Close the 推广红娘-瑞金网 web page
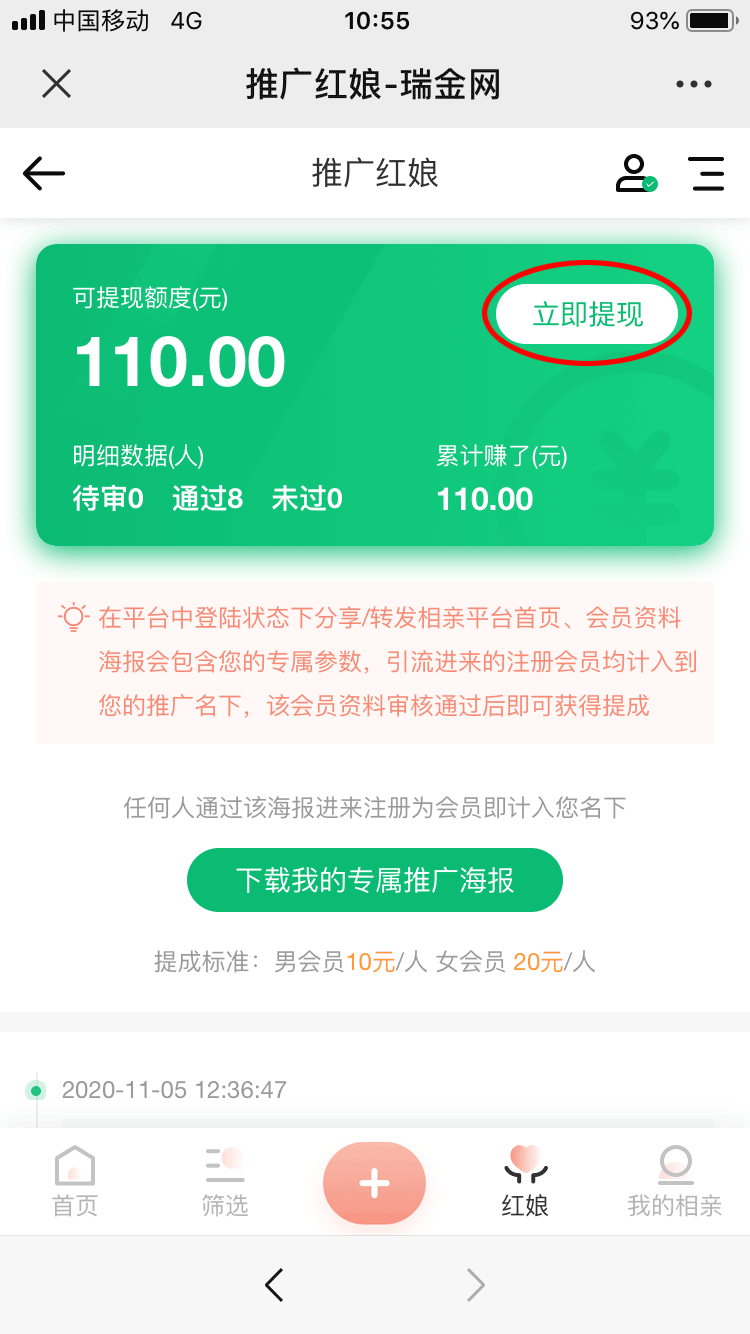 point(56,84)
